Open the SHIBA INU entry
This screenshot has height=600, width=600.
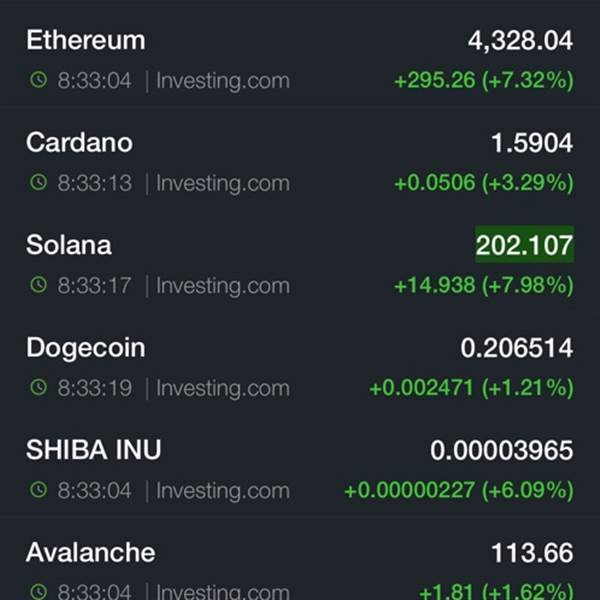[x=300, y=468]
